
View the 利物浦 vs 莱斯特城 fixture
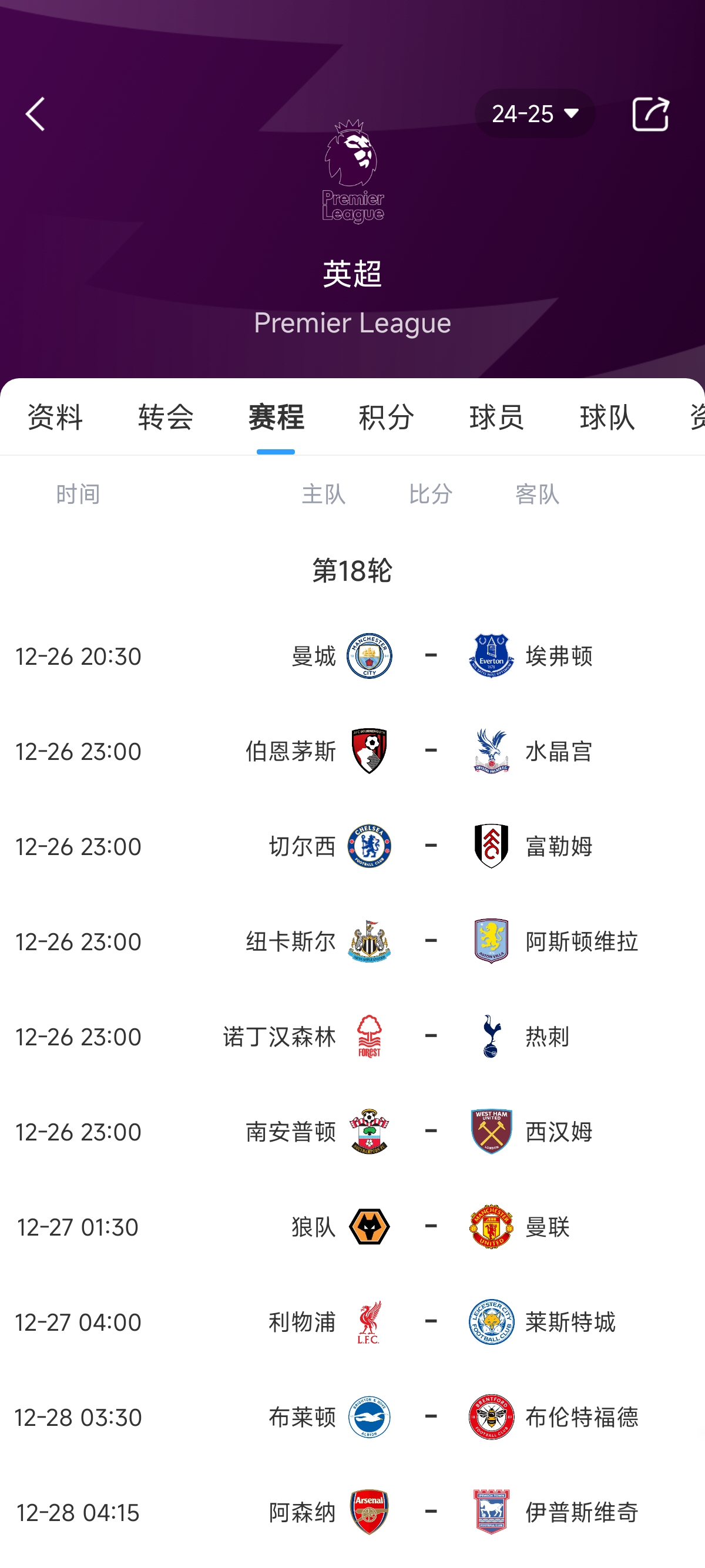[x=352, y=1322]
